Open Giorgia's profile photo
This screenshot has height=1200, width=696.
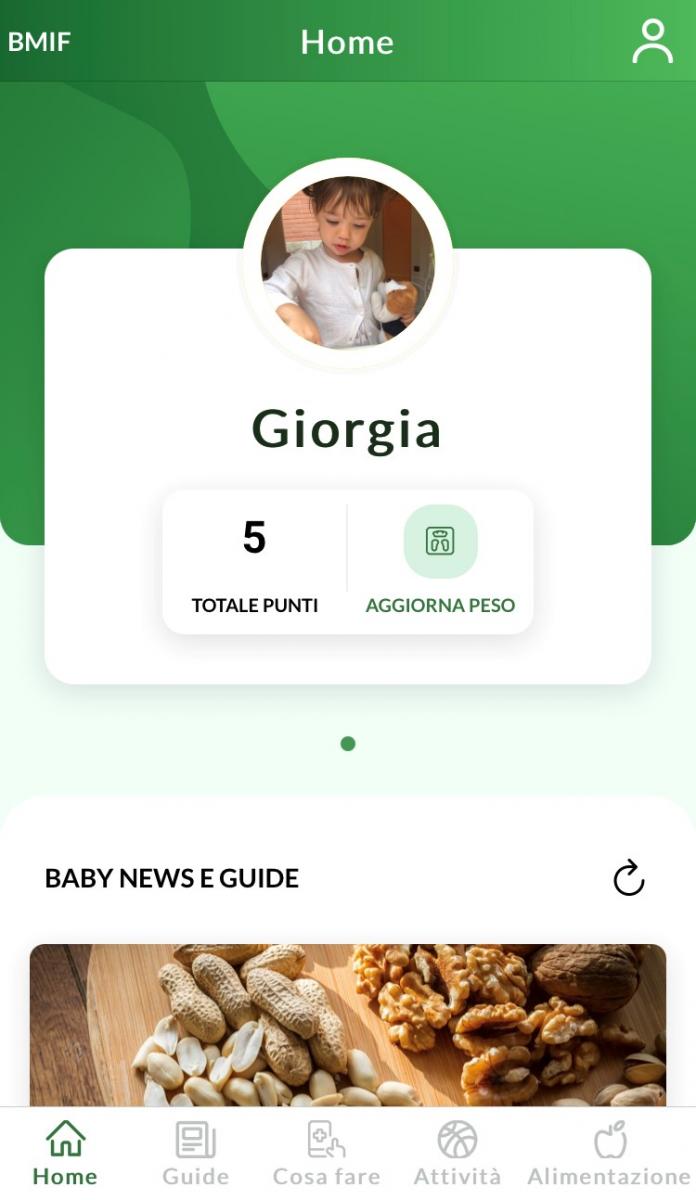(x=347, y=263)
